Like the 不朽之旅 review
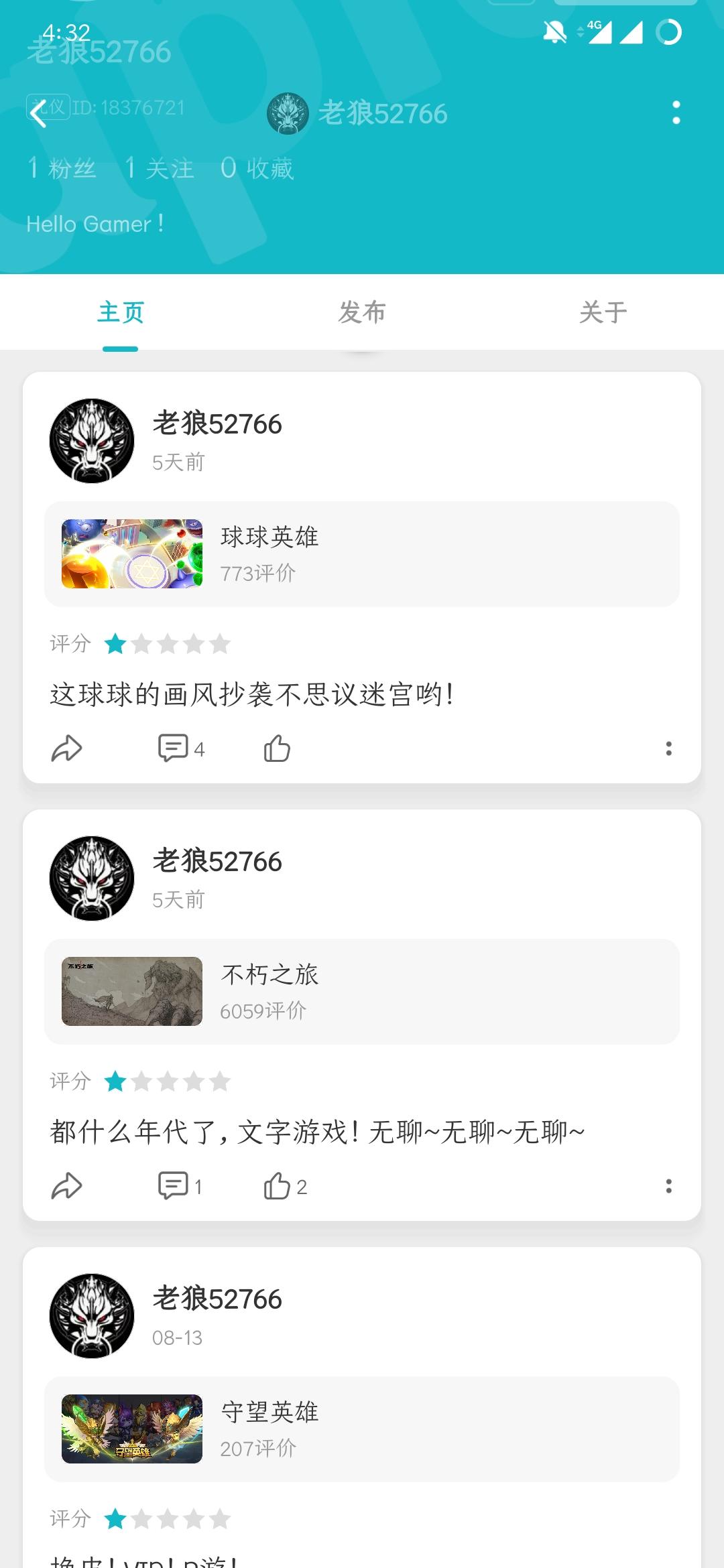The image size is (724, 1568). [284, 1186]
